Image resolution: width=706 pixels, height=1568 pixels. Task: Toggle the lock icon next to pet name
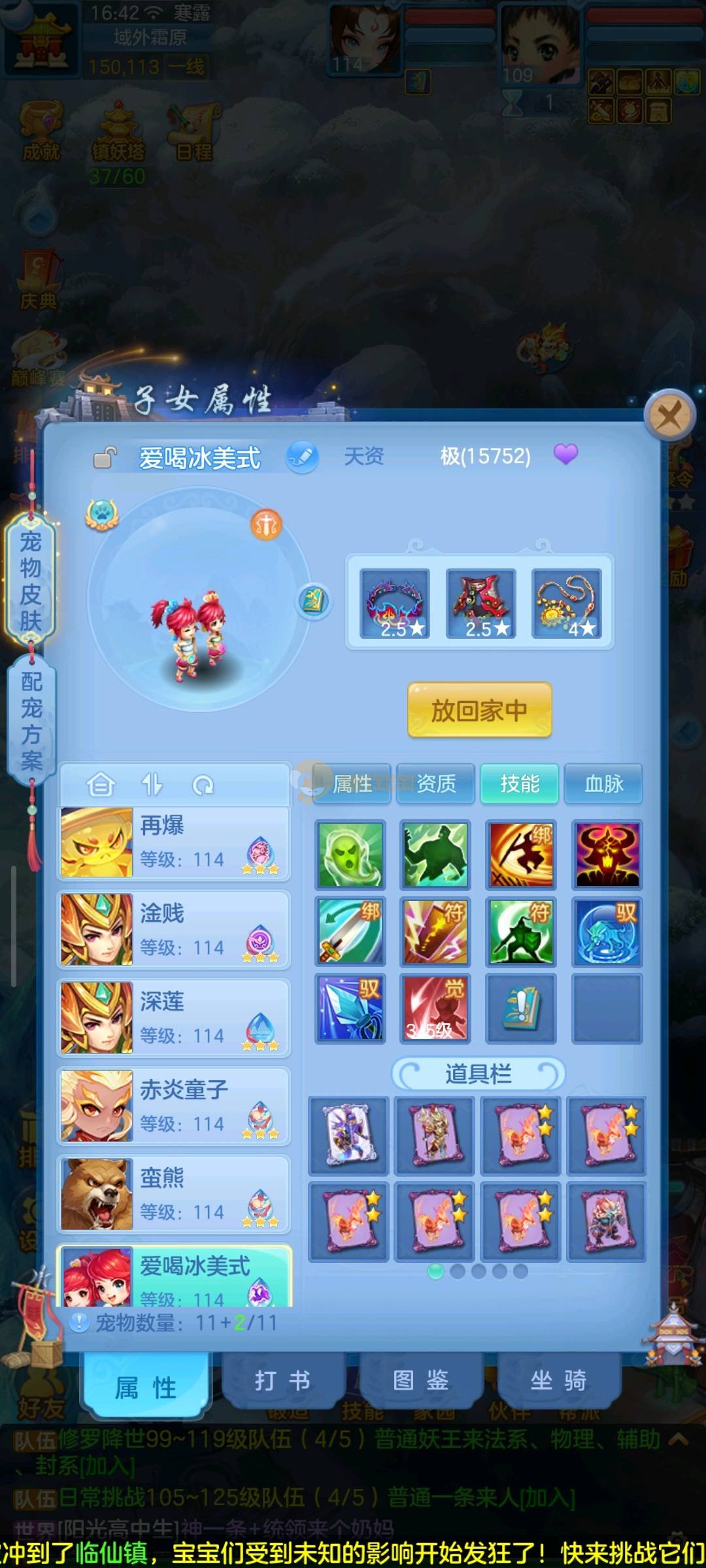(105, 457)
